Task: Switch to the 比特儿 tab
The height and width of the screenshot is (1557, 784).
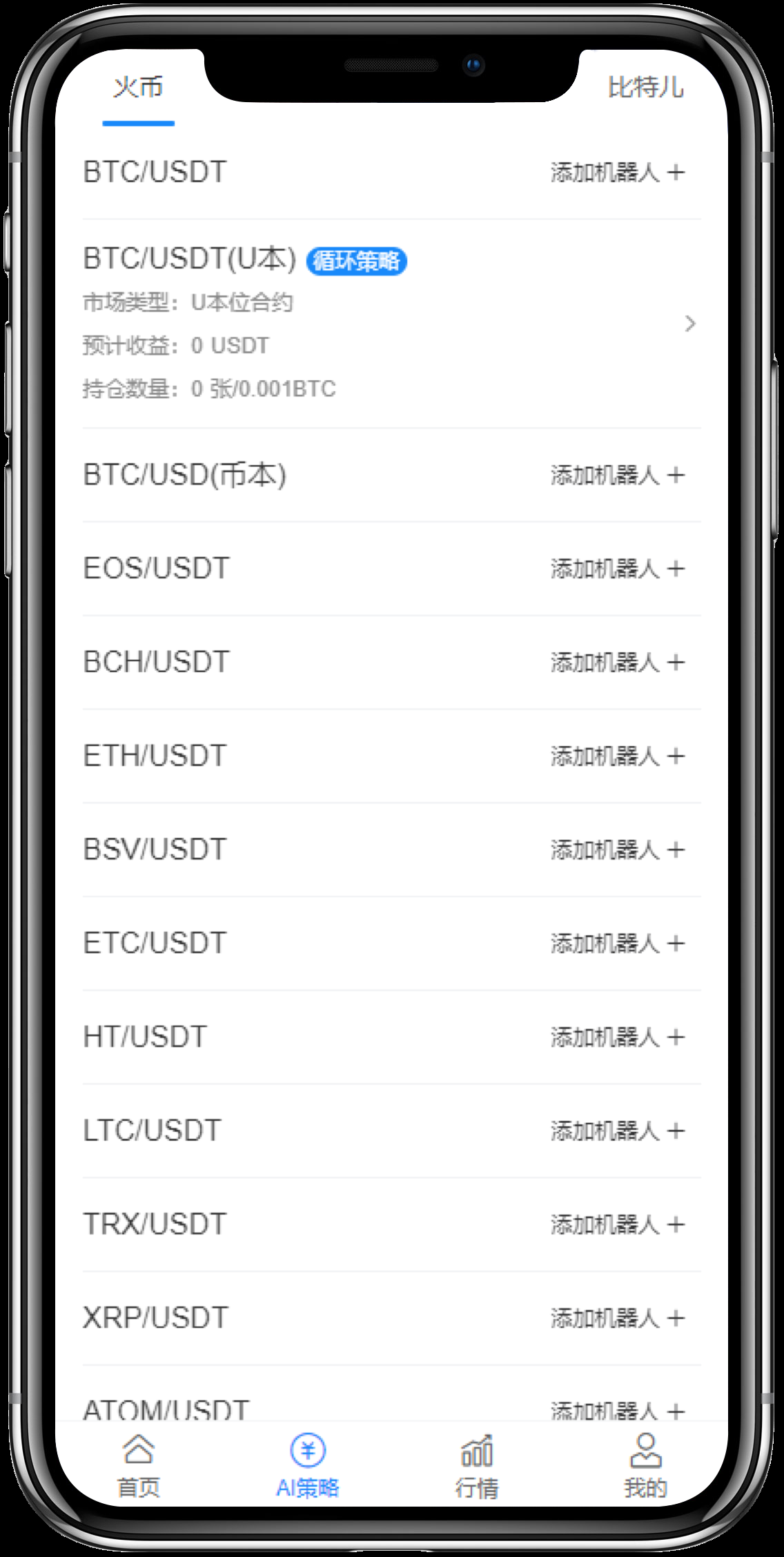Action: [x=645, y=88]
